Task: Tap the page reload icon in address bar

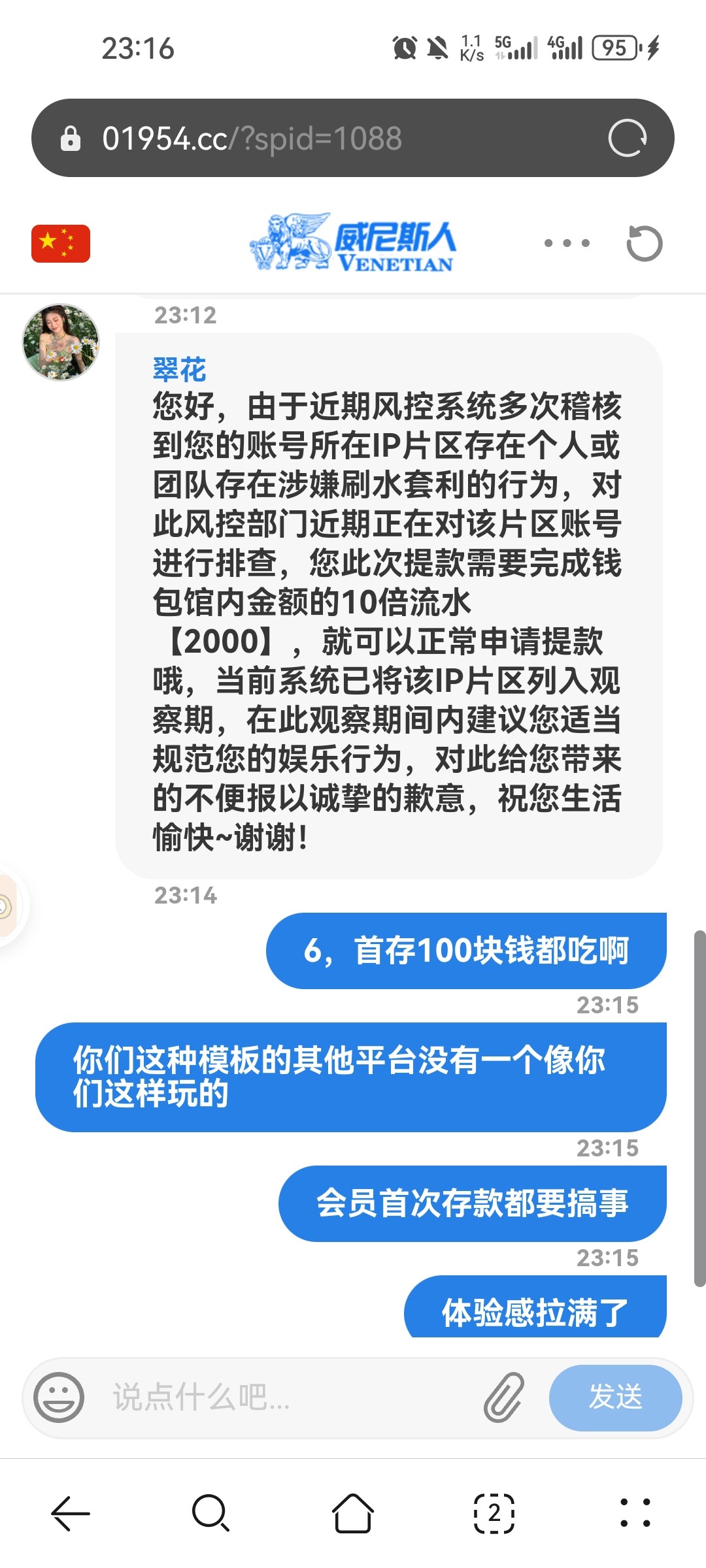Action: (x=630, y=137)
